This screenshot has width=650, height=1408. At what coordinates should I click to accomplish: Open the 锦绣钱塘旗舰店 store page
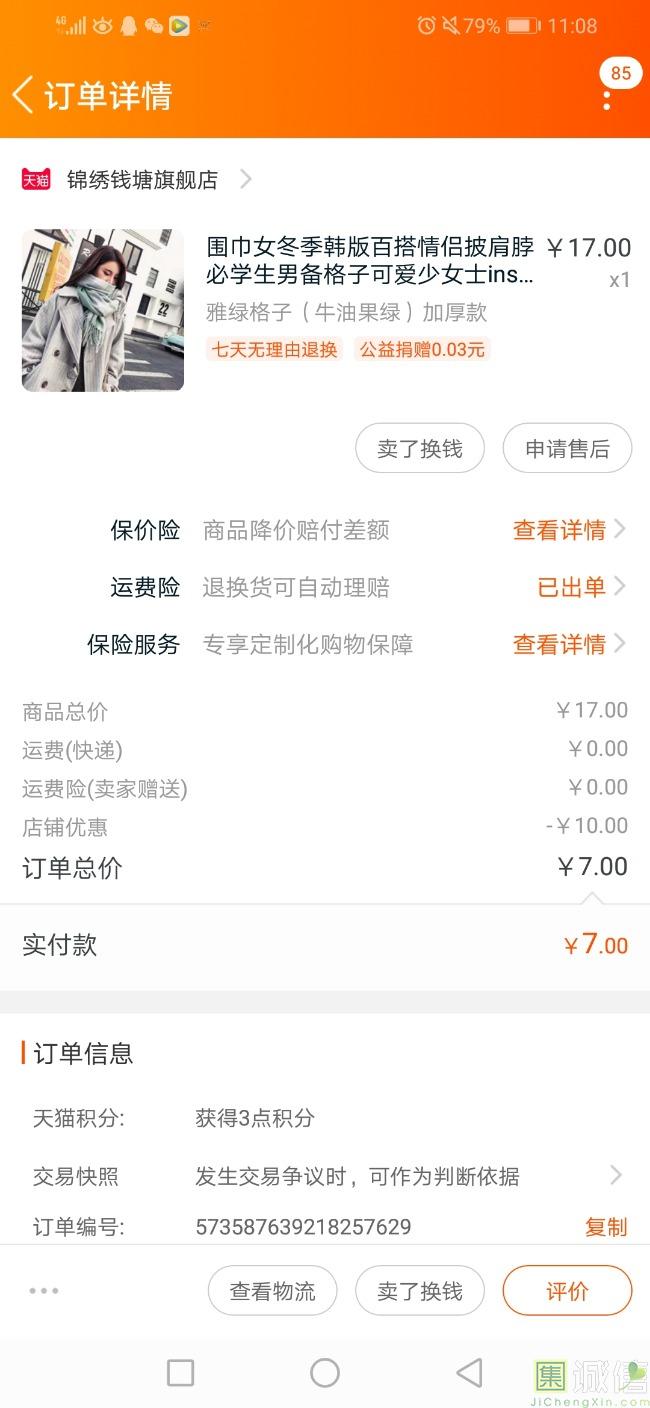[x=142, y=180]
